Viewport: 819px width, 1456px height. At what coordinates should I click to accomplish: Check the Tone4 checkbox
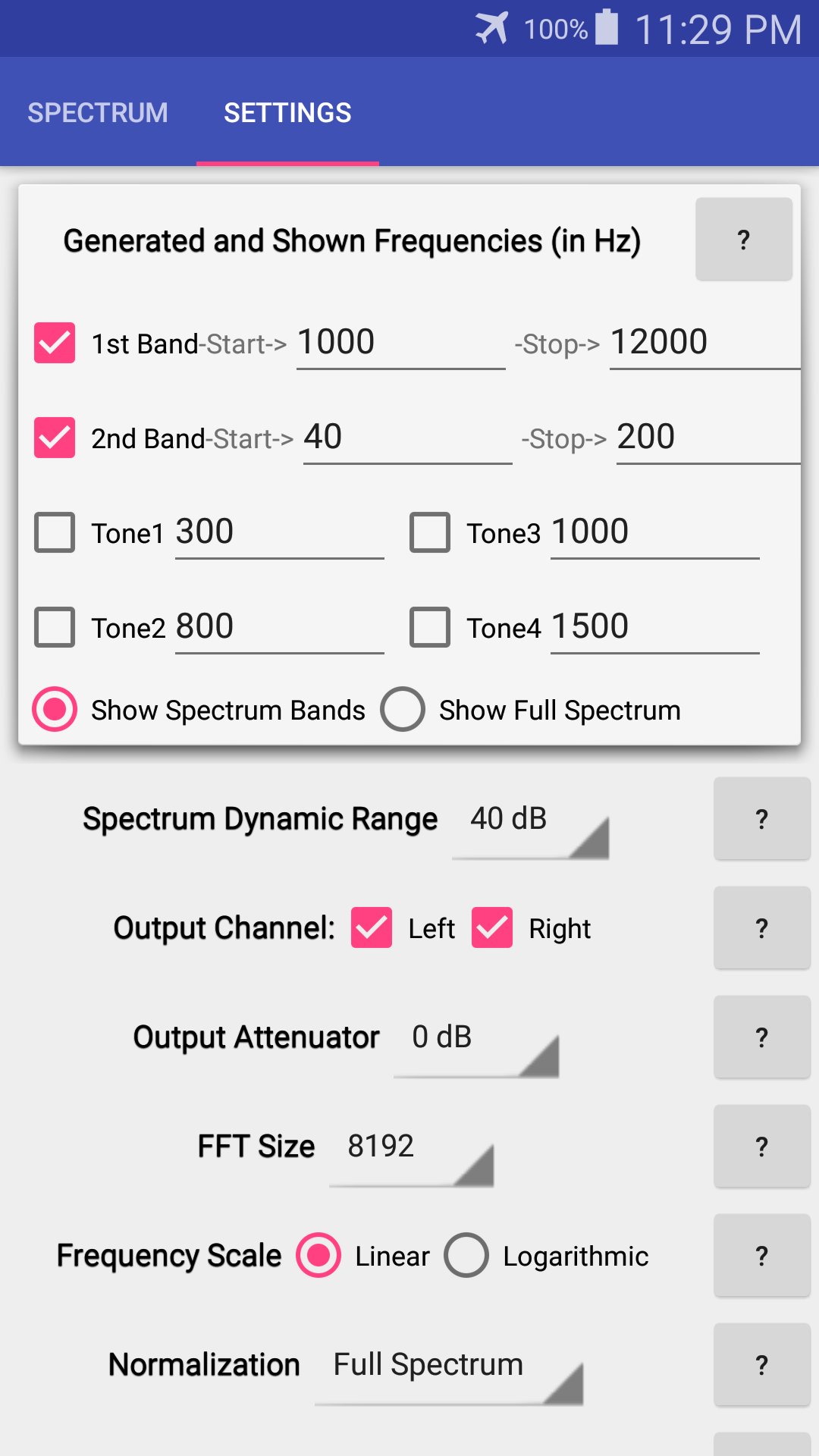coord(430,627)
